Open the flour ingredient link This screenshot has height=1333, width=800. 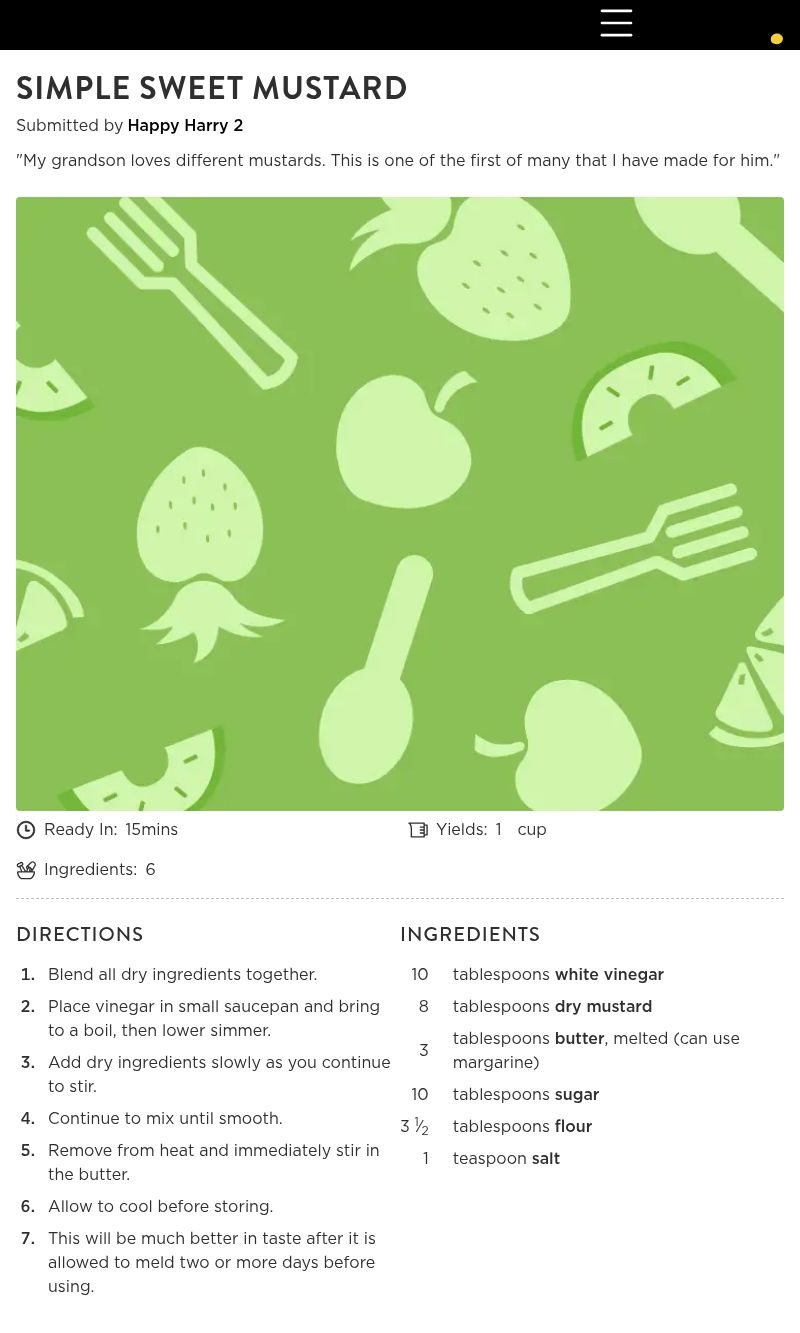click(x=573, y=1127)
